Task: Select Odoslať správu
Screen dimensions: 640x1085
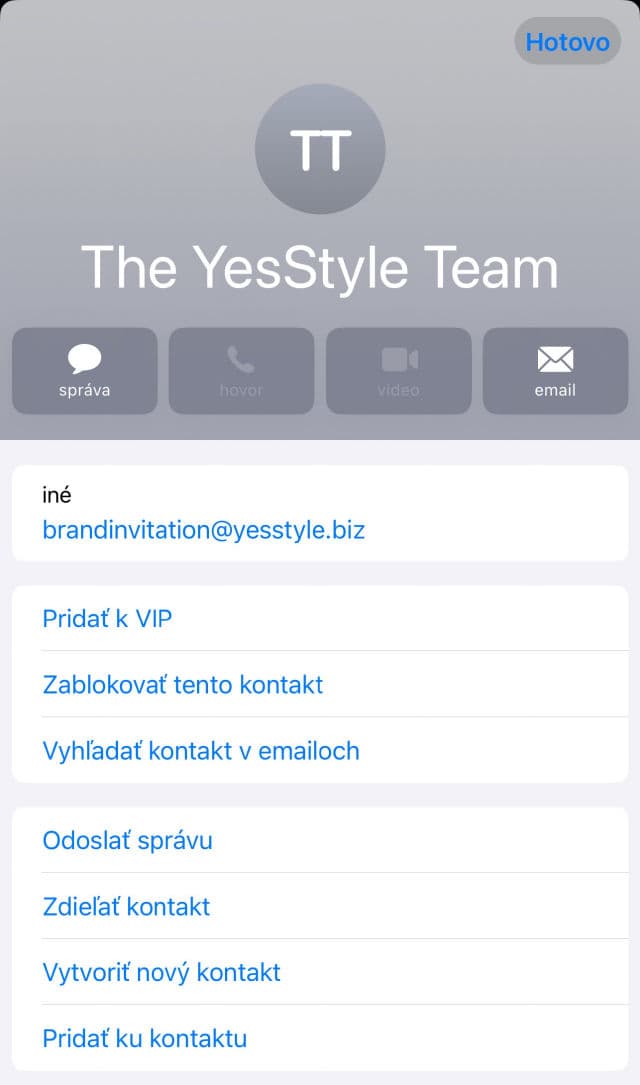Action: (128, 840)
